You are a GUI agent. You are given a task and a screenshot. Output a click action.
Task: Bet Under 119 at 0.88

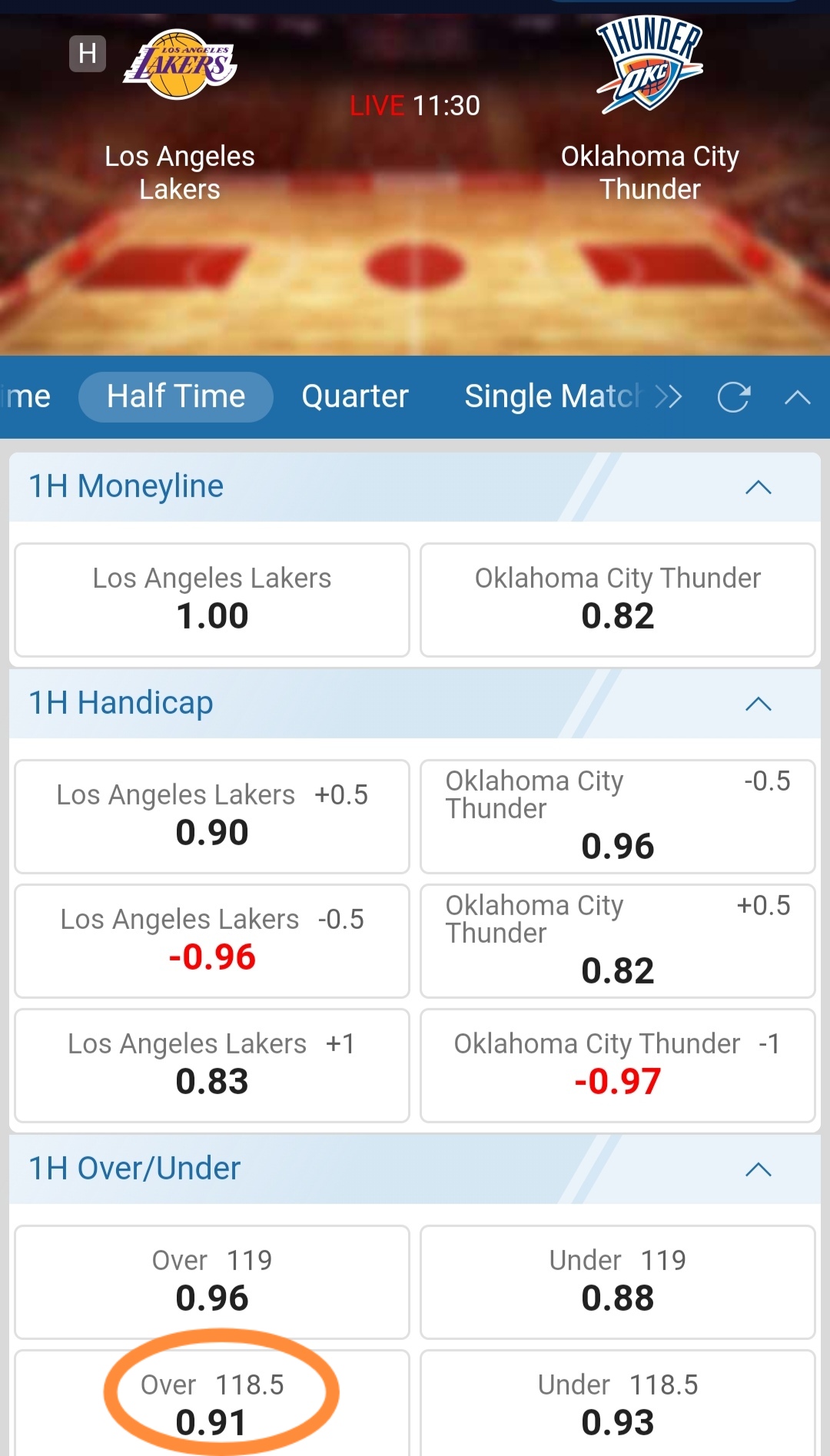point(618,1282)
